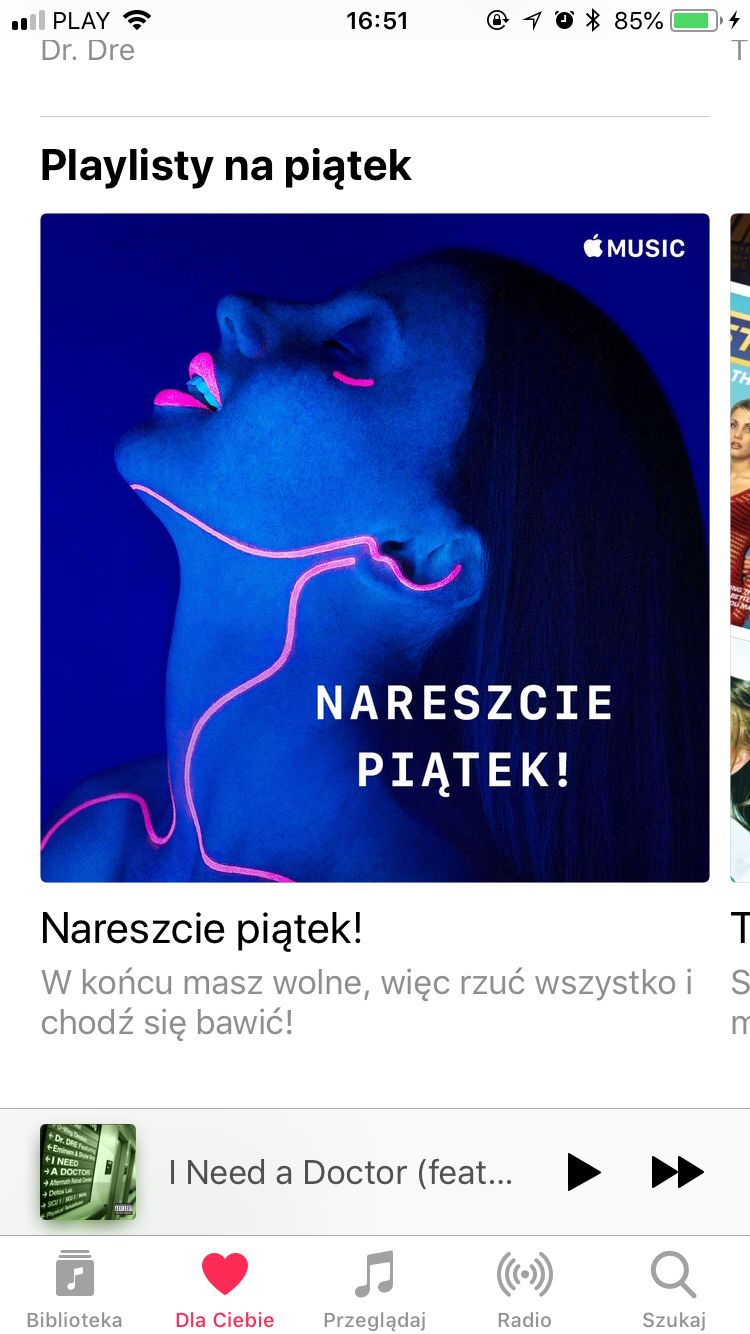Switch to the Biblioteka tab
This screenshot has width=750, height=1334.
[x=75, y=1289]
